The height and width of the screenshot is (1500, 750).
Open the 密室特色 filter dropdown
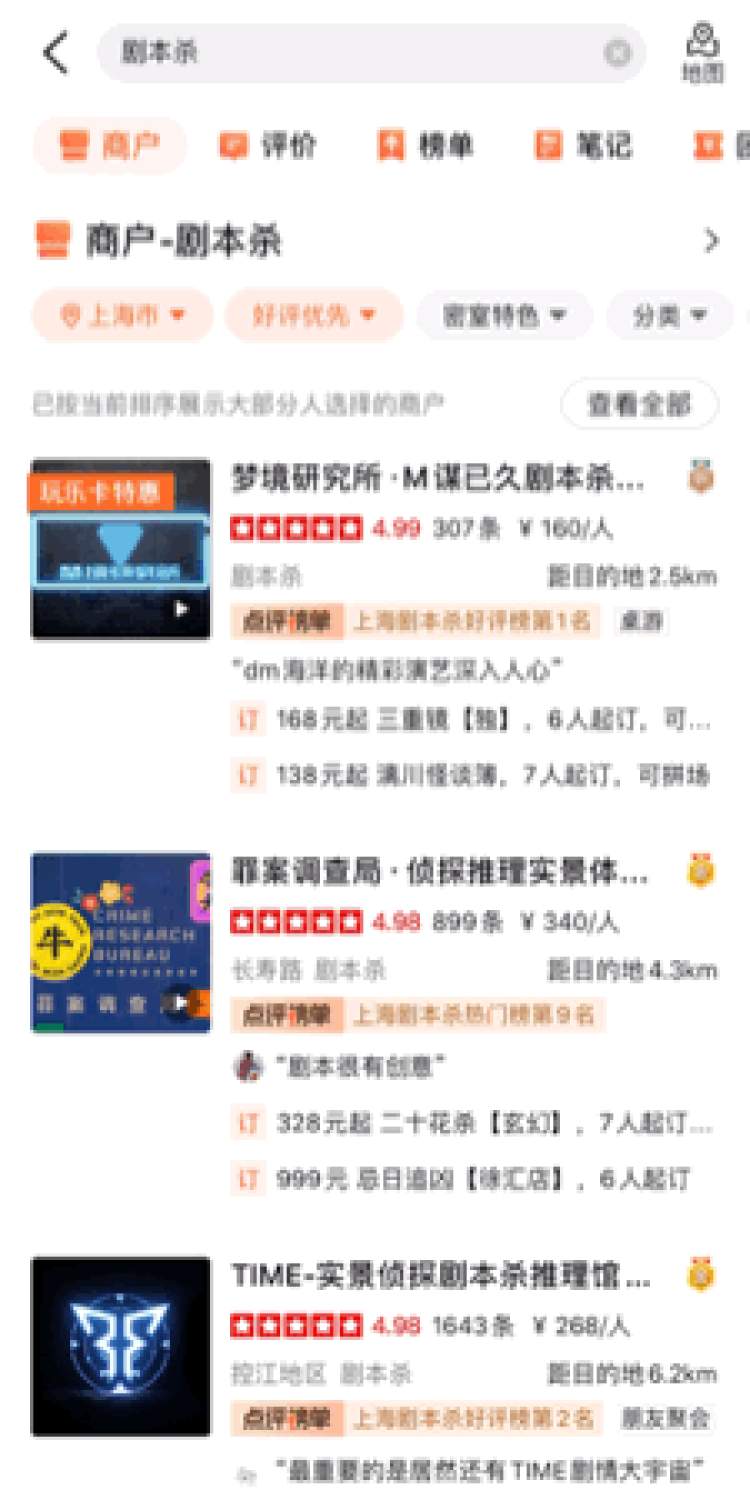pos(504,316)
